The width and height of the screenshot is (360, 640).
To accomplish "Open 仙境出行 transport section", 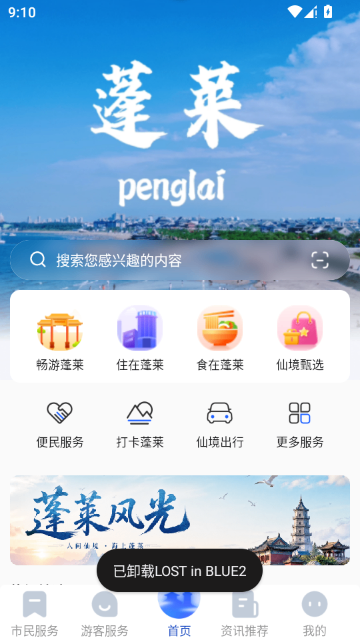I will point(220,424).
